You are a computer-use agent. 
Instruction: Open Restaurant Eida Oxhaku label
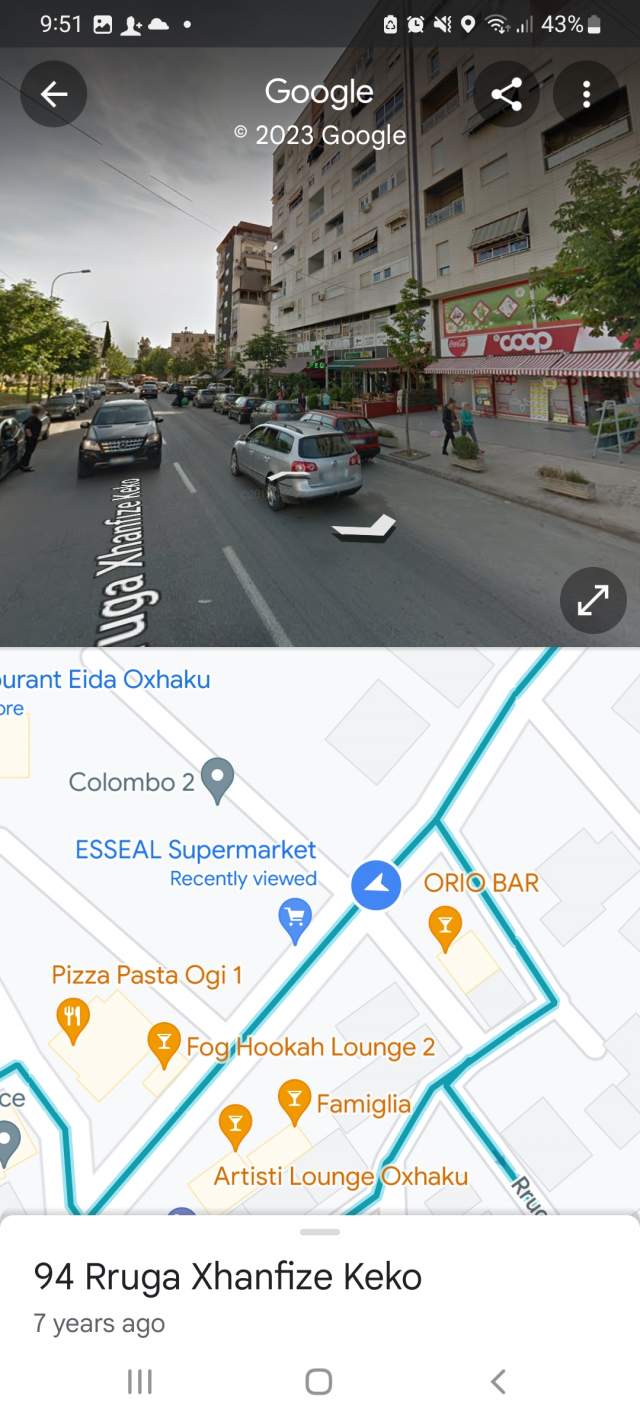pos(105,680)
